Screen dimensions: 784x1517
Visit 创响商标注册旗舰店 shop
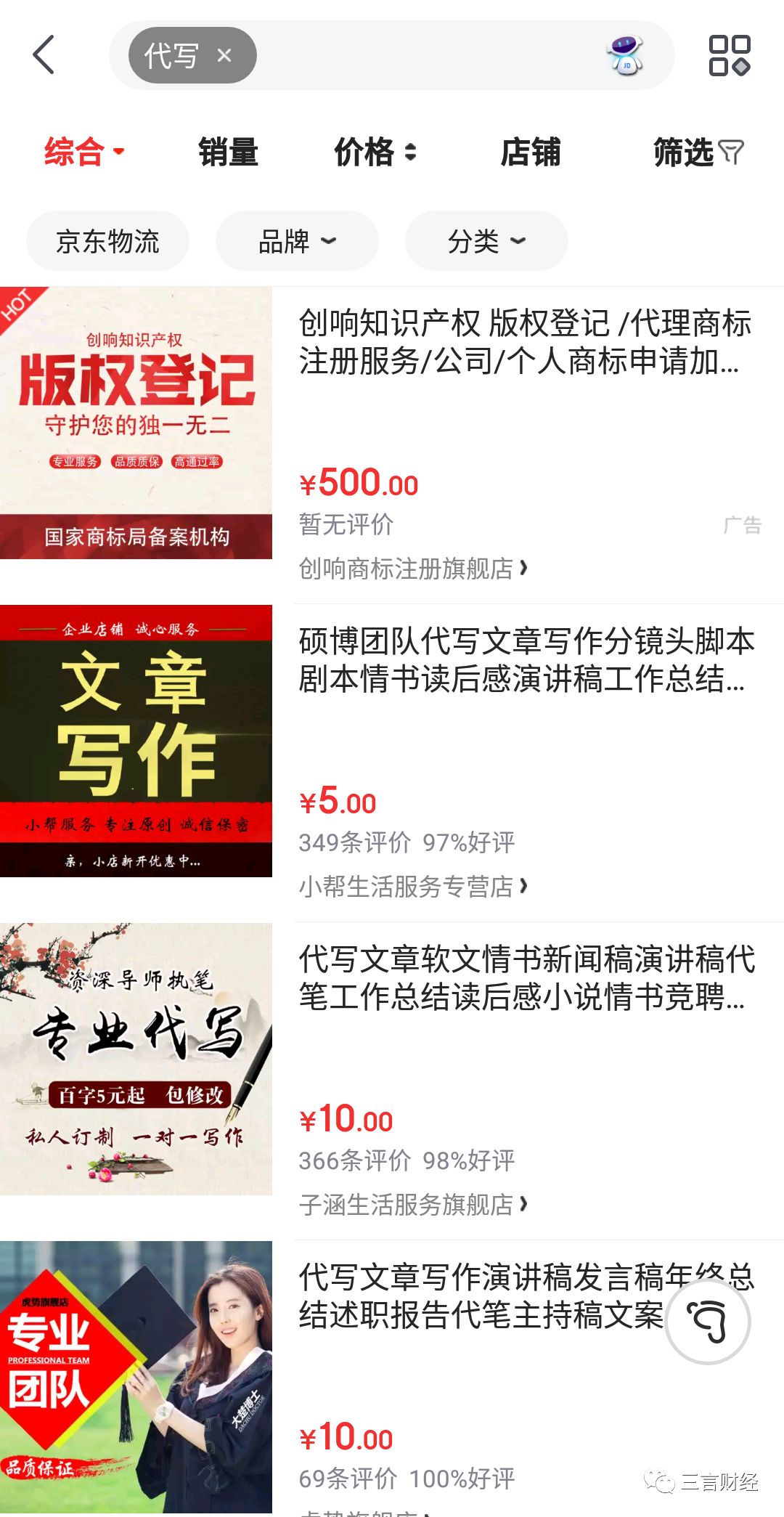412,569
